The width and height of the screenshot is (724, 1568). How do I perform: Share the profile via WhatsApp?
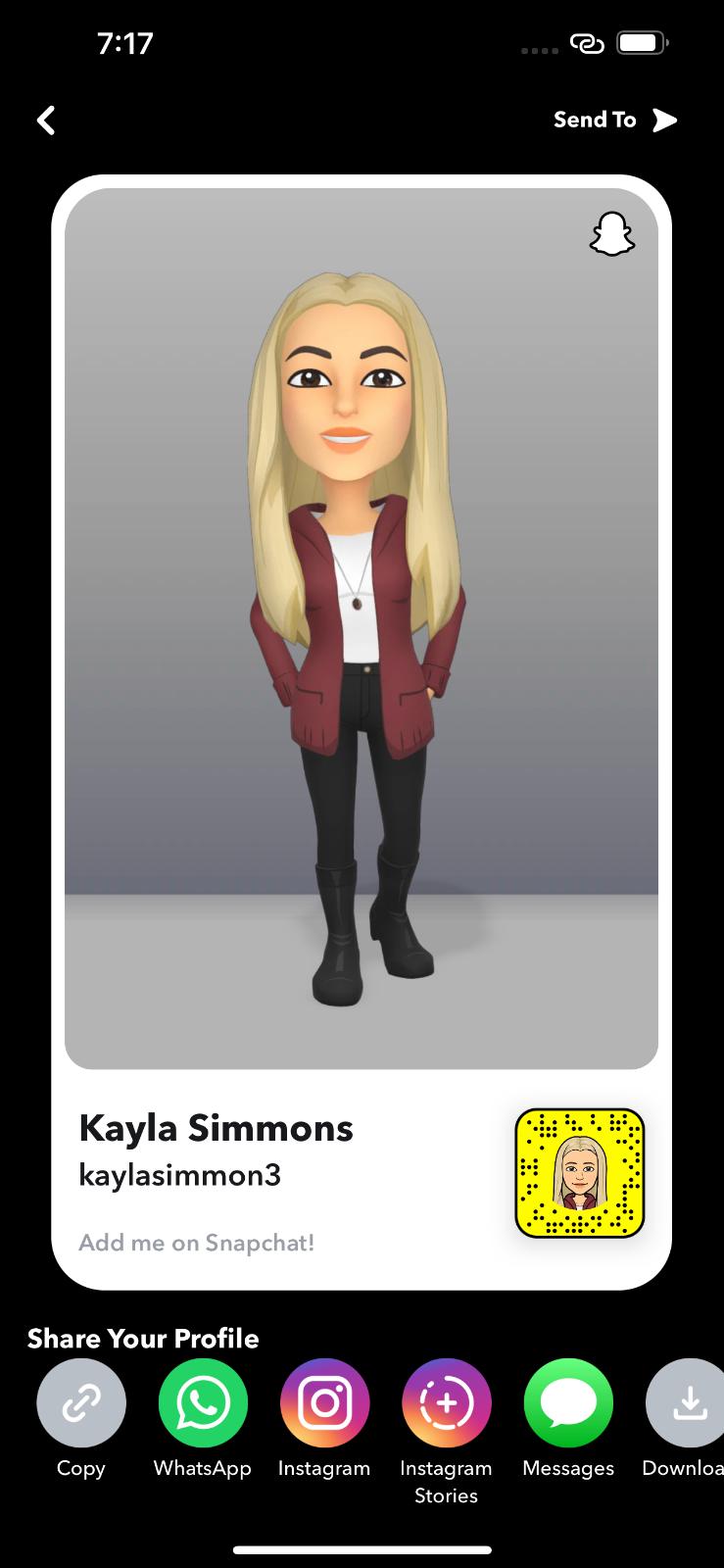[203, 1403]
